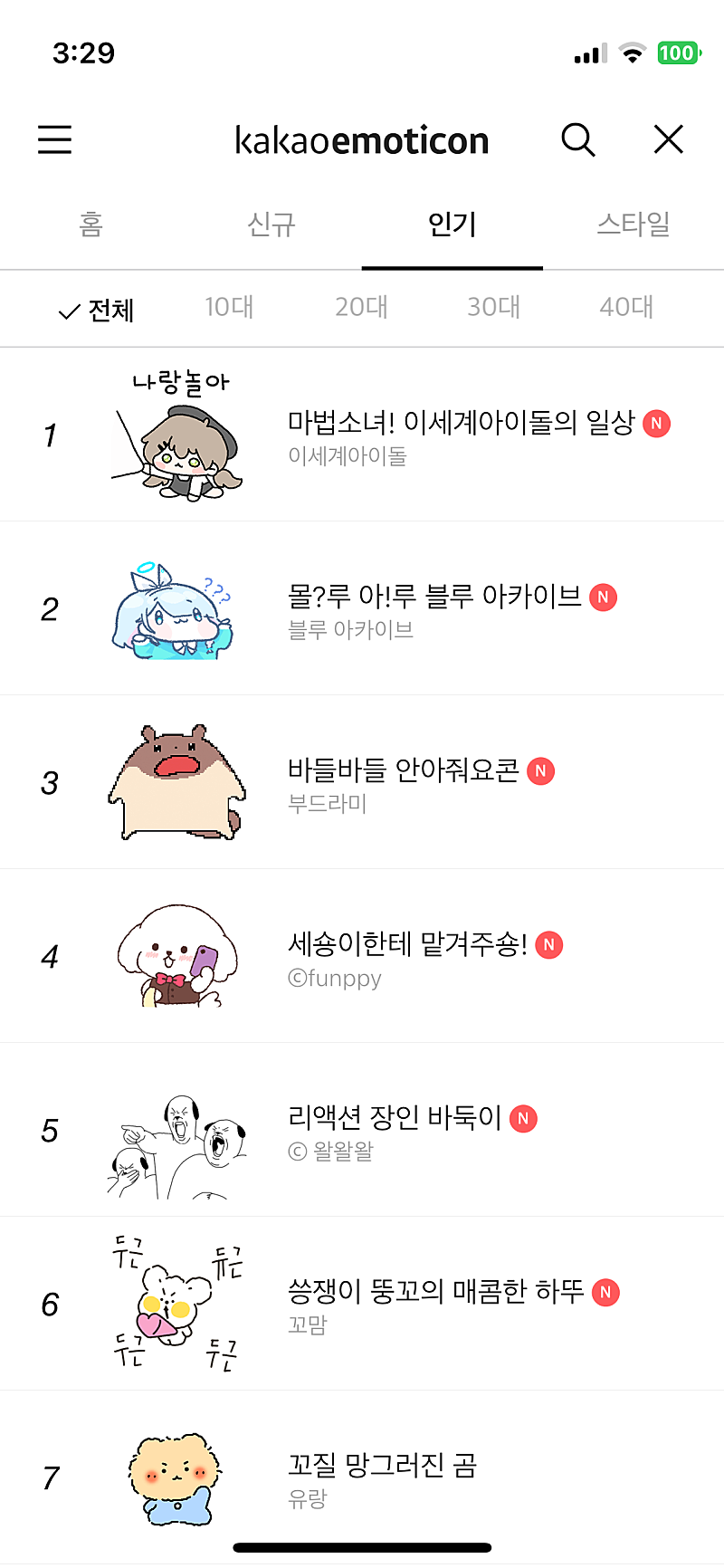Switch to the 홈 tab

pos(90,225)
